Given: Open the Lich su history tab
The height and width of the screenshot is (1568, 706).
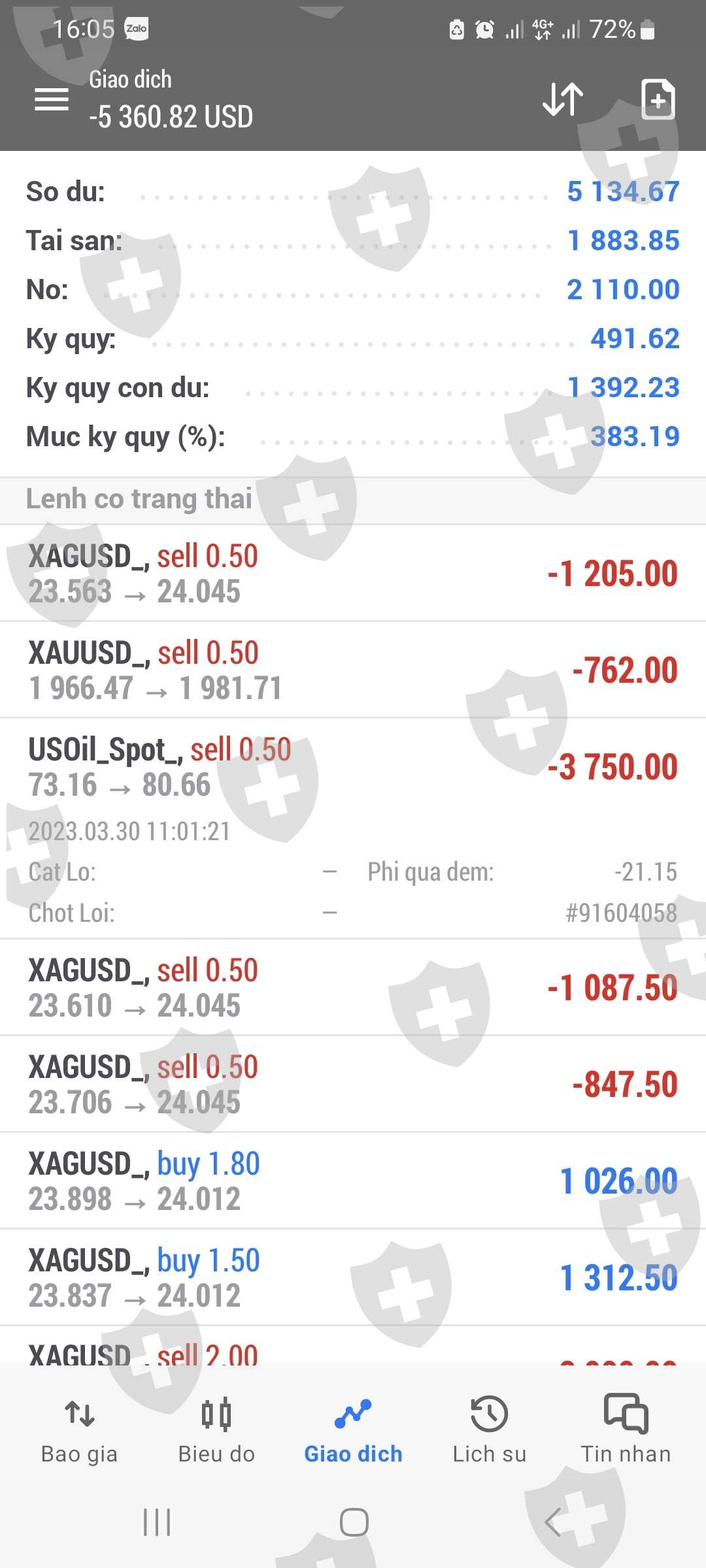Looking at the screenshot, I should pyautogui.click(x=490, y=1429).
